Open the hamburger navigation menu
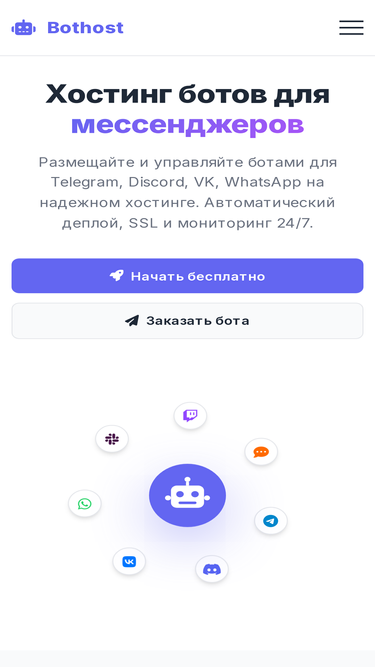Image resolution: width=375 pixels, height=667 pixels. (351, 28)
